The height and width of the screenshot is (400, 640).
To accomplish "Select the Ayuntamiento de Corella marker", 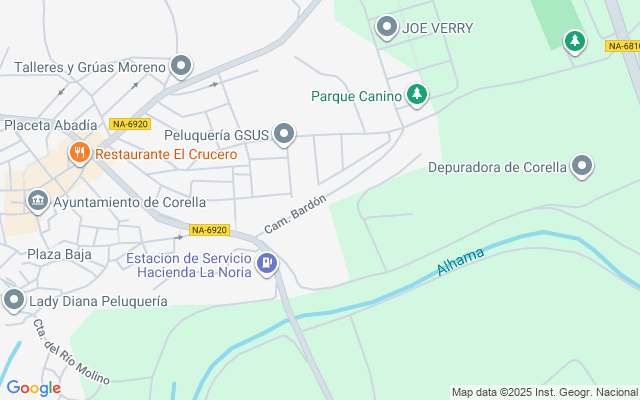I will point(38,201).
